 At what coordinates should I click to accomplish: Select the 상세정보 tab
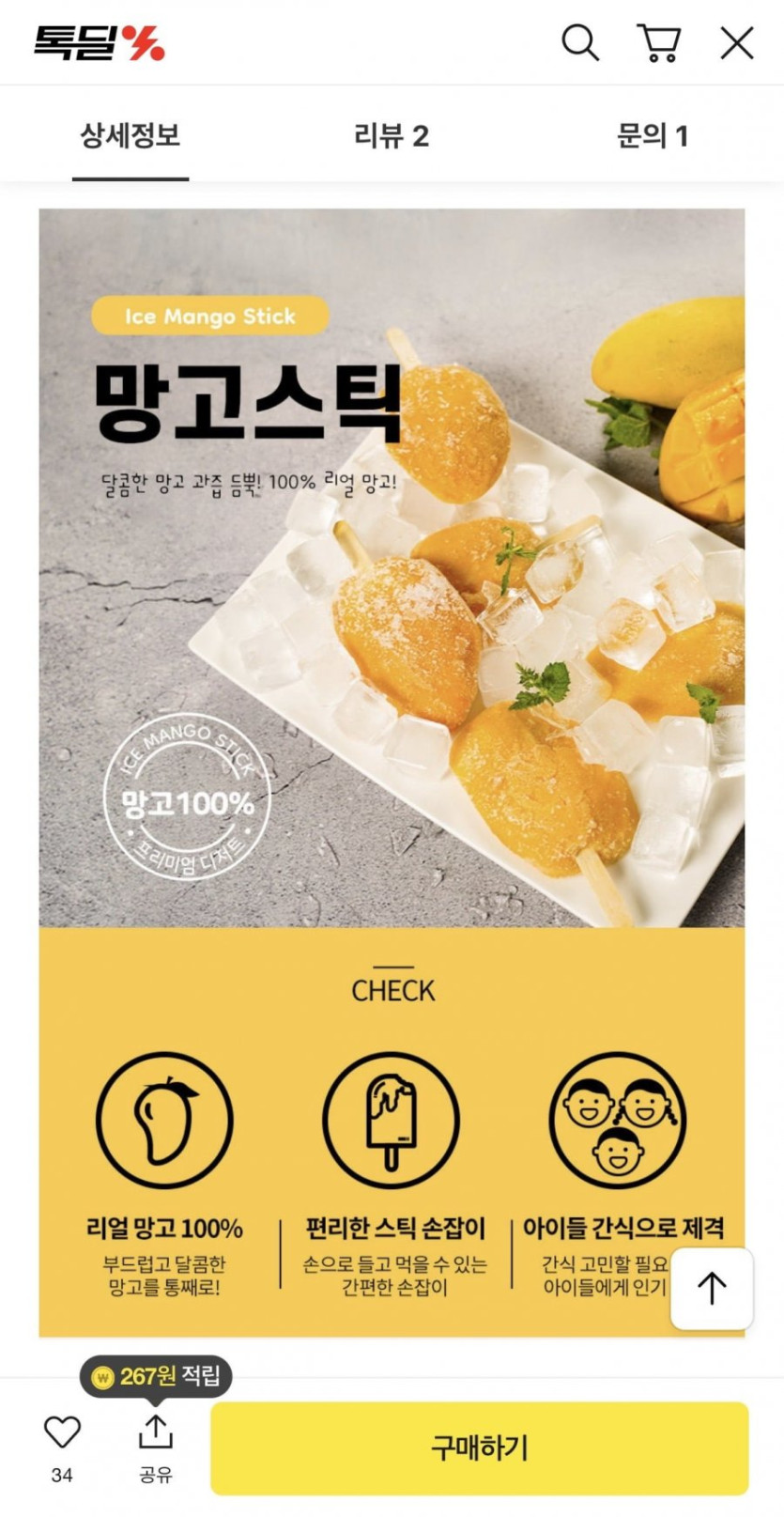131,136
